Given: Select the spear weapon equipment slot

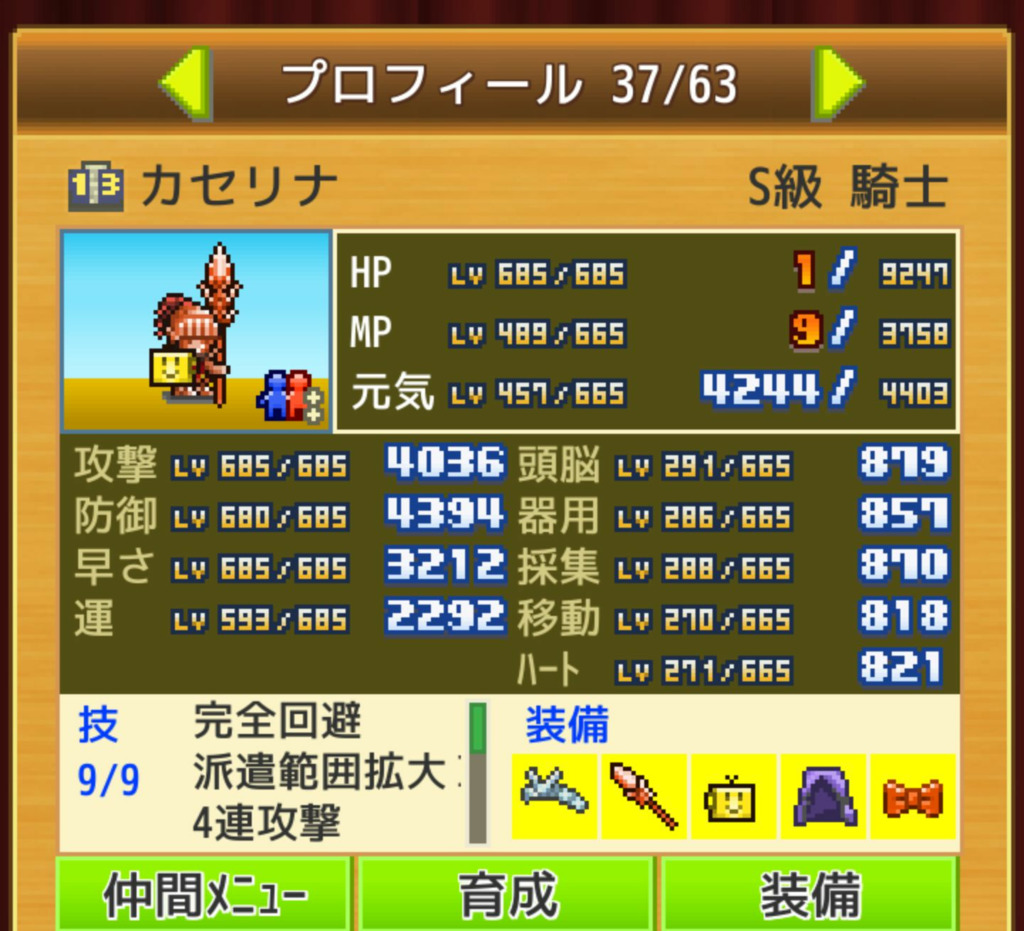Looking at the screenshot, I should pos(643,797).
